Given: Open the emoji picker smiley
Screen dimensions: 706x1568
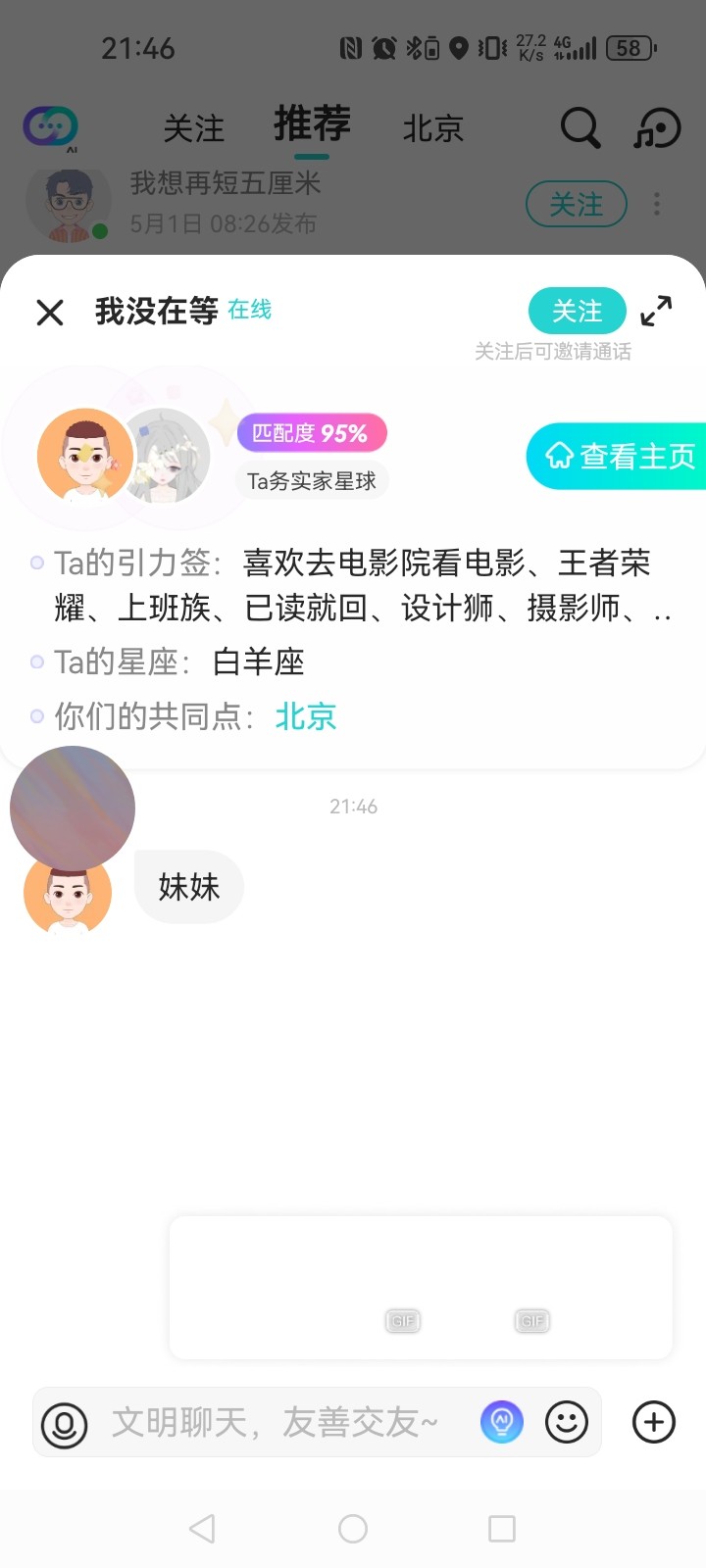Looking at the screenshot, I should (567, 1422).
